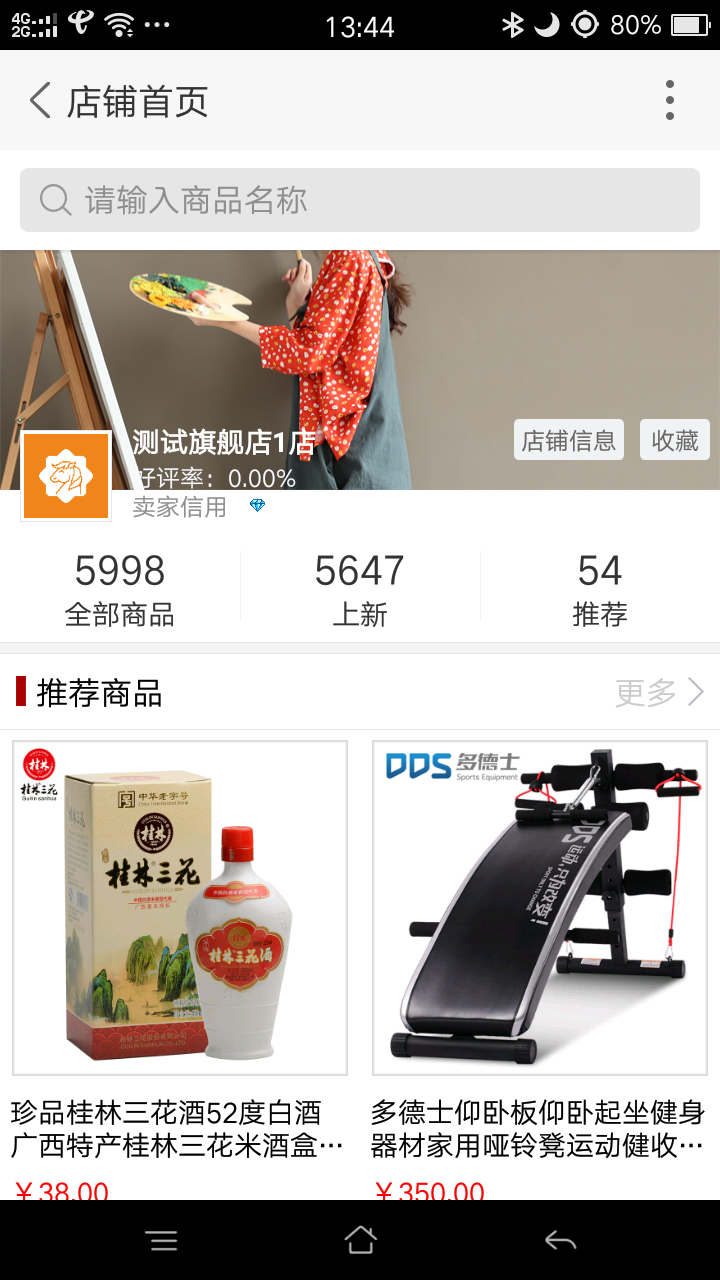The image size is (720, 1280).
Task: Tap the system back button
Action: click(x=560, y=1241)
